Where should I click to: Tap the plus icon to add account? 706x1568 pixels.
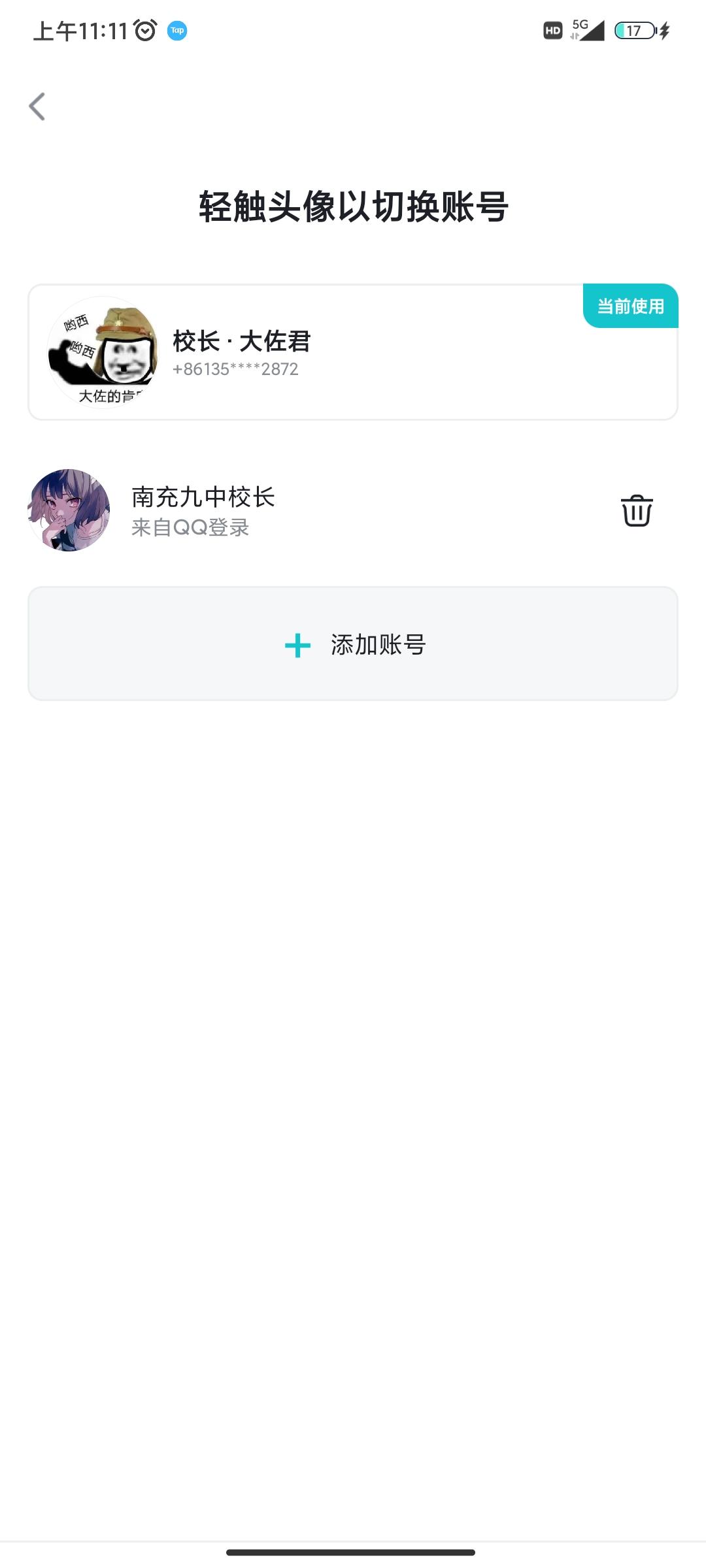pyautogui.click(x=297, y=644)
